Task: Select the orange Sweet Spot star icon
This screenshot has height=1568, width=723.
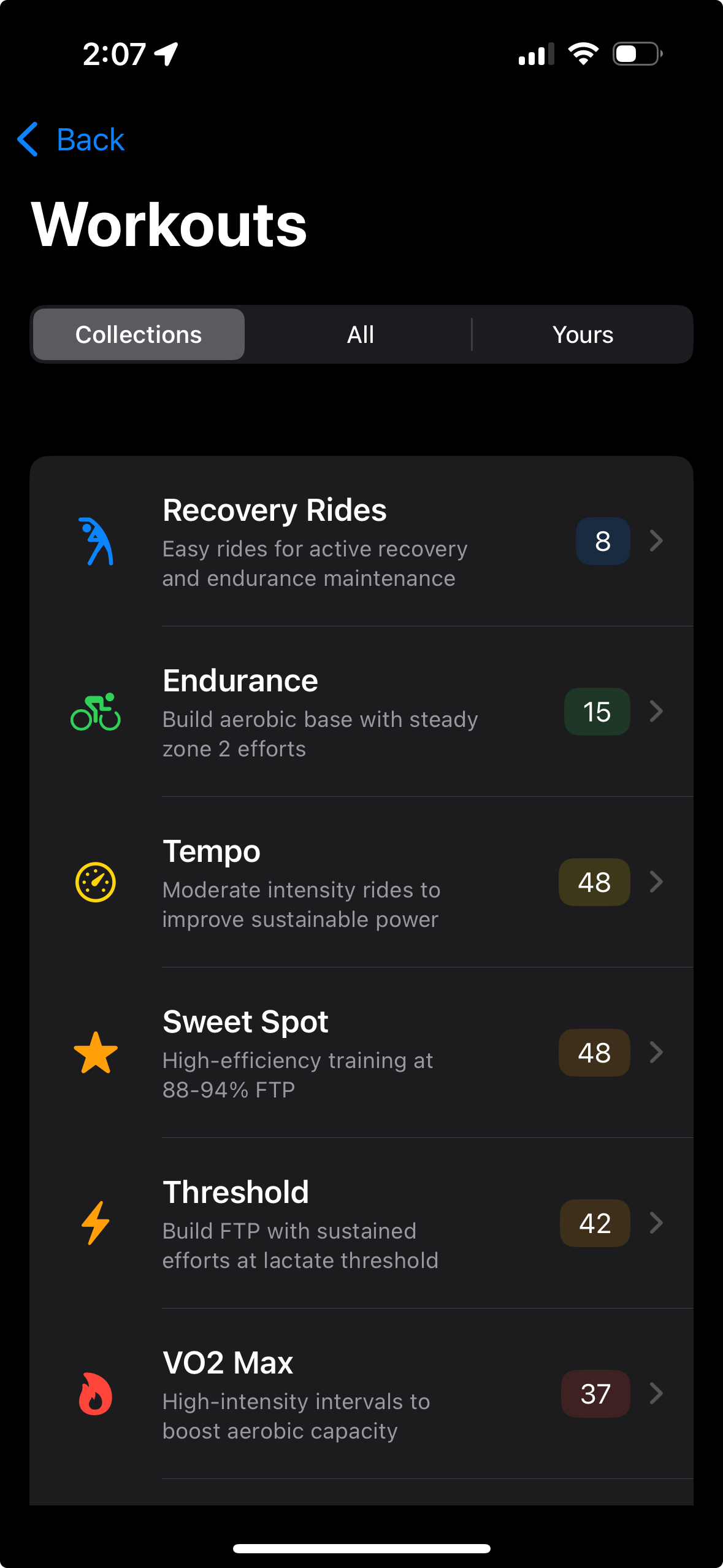Action: tap(96, 1053)
